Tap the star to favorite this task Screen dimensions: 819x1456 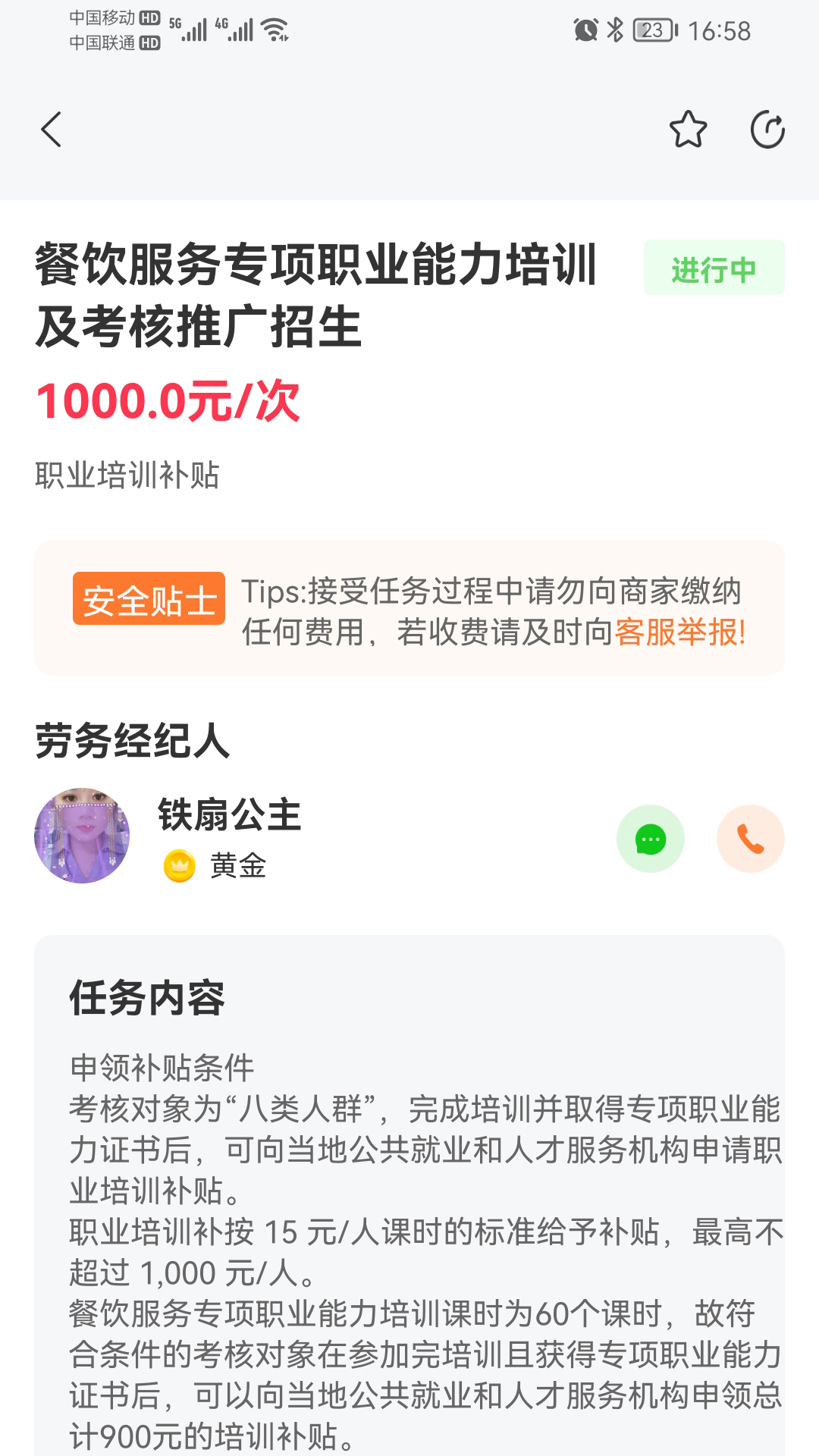[686, 130]
